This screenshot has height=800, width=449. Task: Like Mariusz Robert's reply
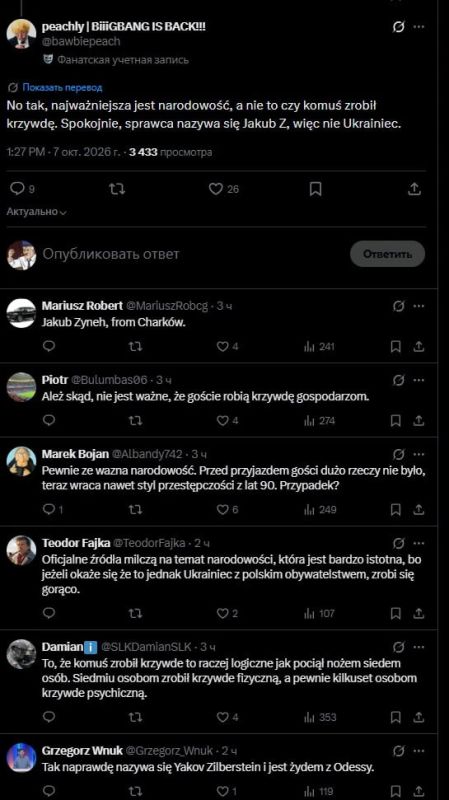228,347
